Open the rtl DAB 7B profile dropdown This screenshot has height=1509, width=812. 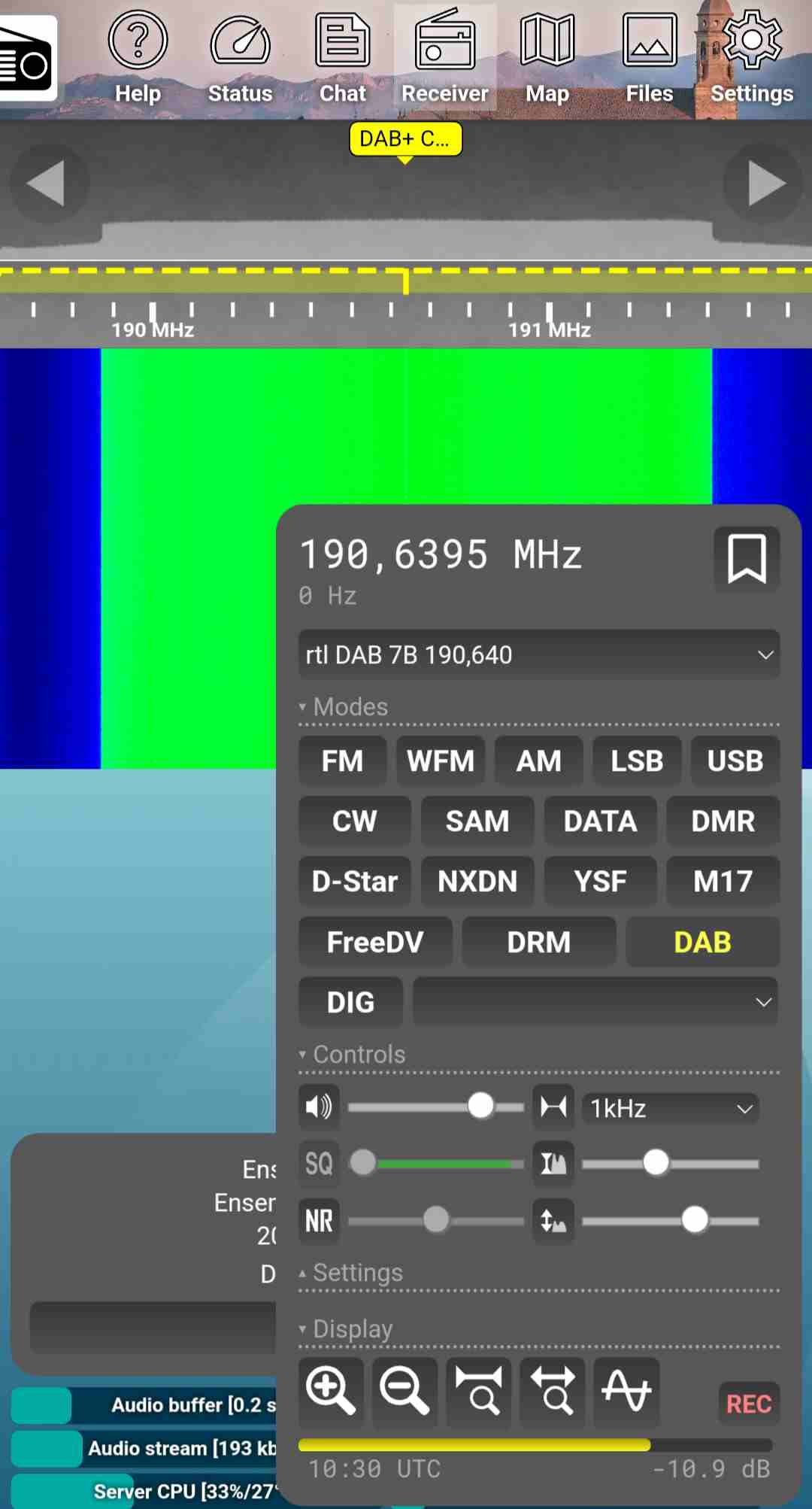pyautogui.click(x=539, y=654)
